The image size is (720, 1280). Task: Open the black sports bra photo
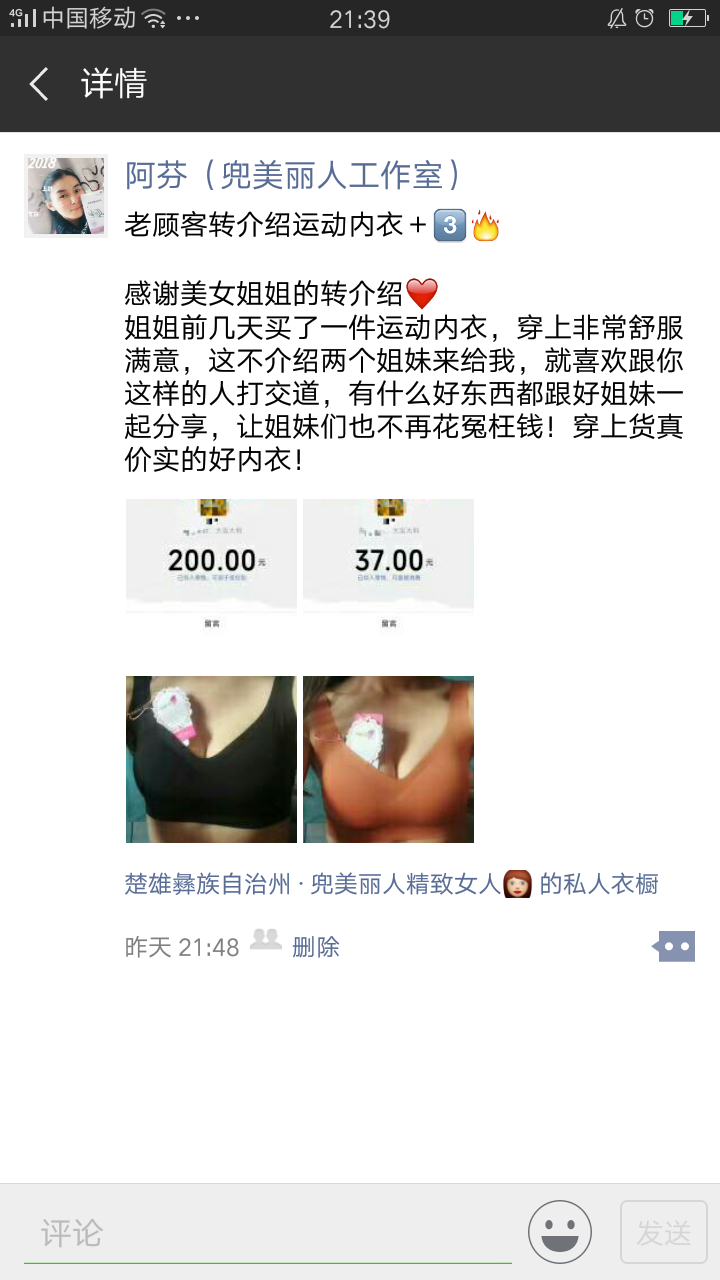[211, 759]
